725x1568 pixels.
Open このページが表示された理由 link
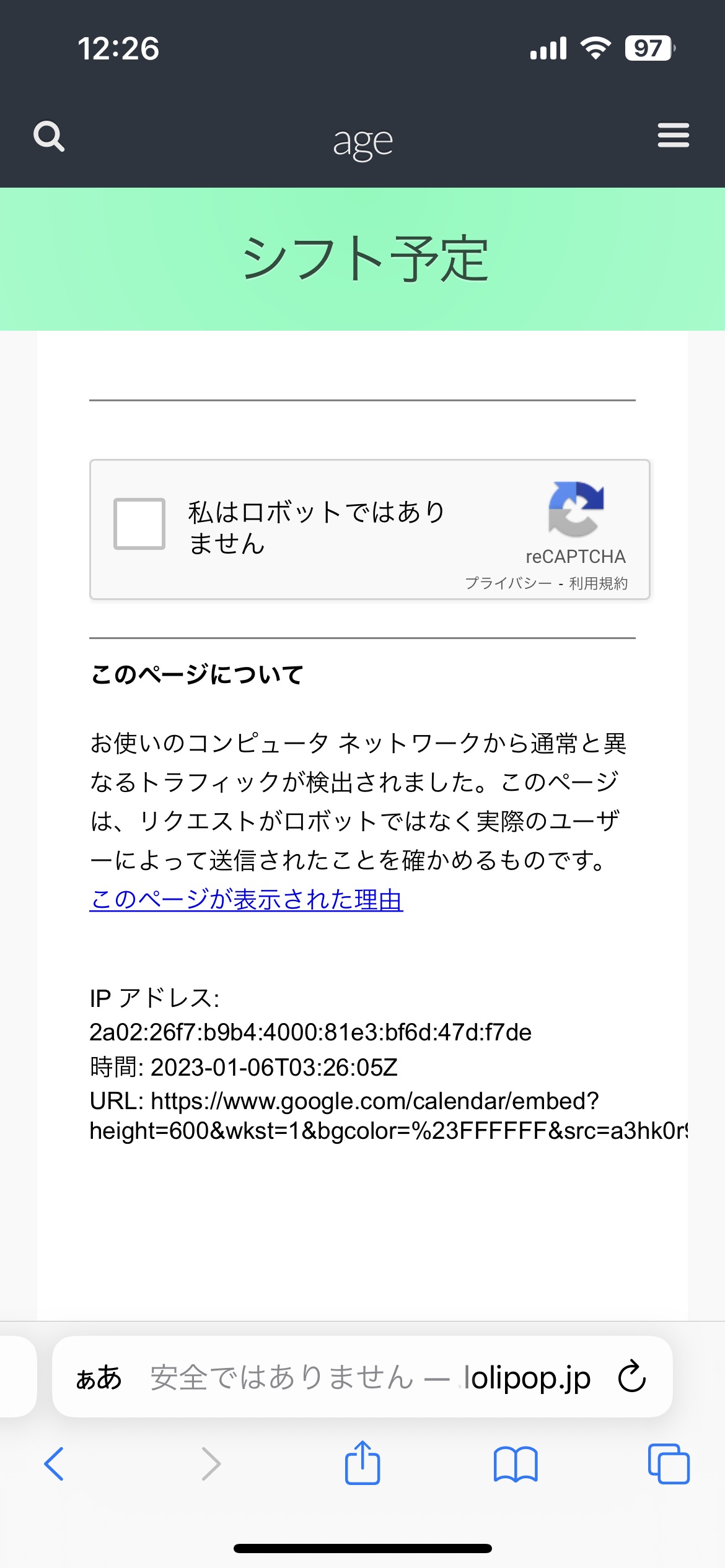pyautogui.click(x=246, y=900)
